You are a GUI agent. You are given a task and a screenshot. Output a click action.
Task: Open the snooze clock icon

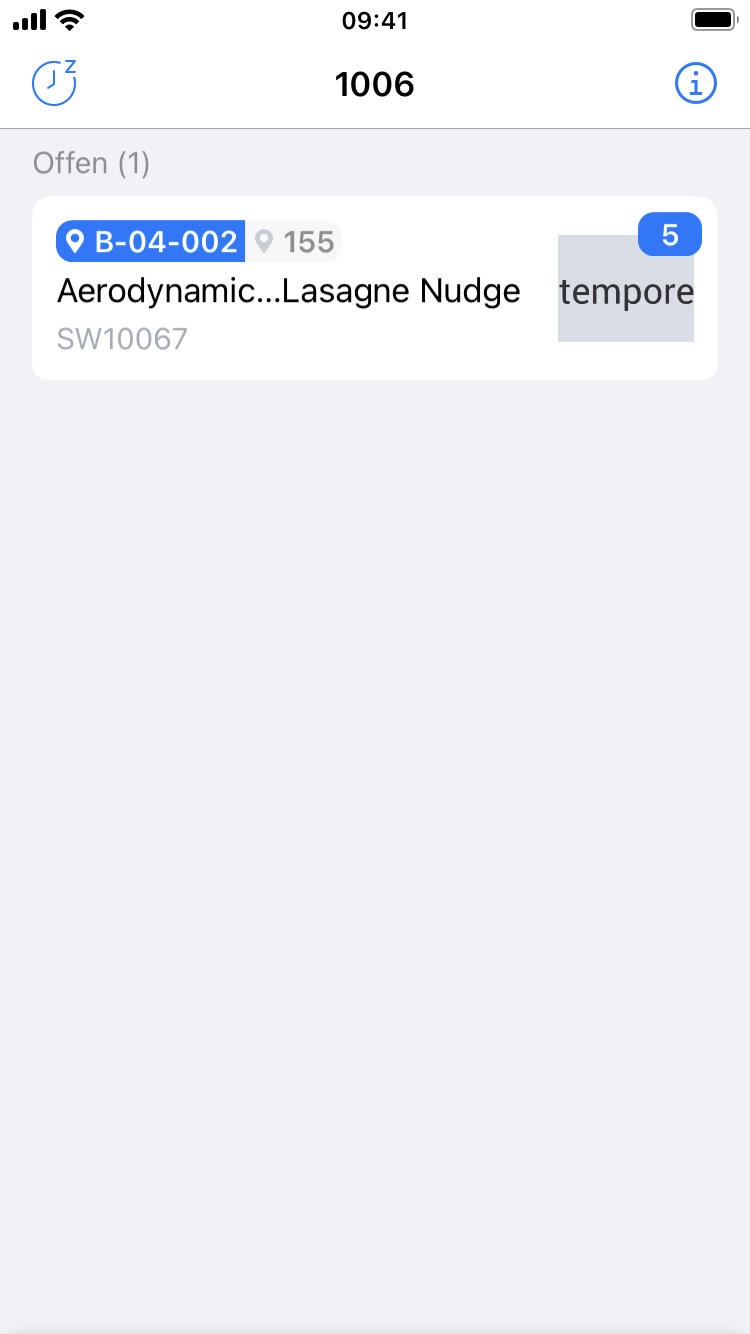click(54, 84)
